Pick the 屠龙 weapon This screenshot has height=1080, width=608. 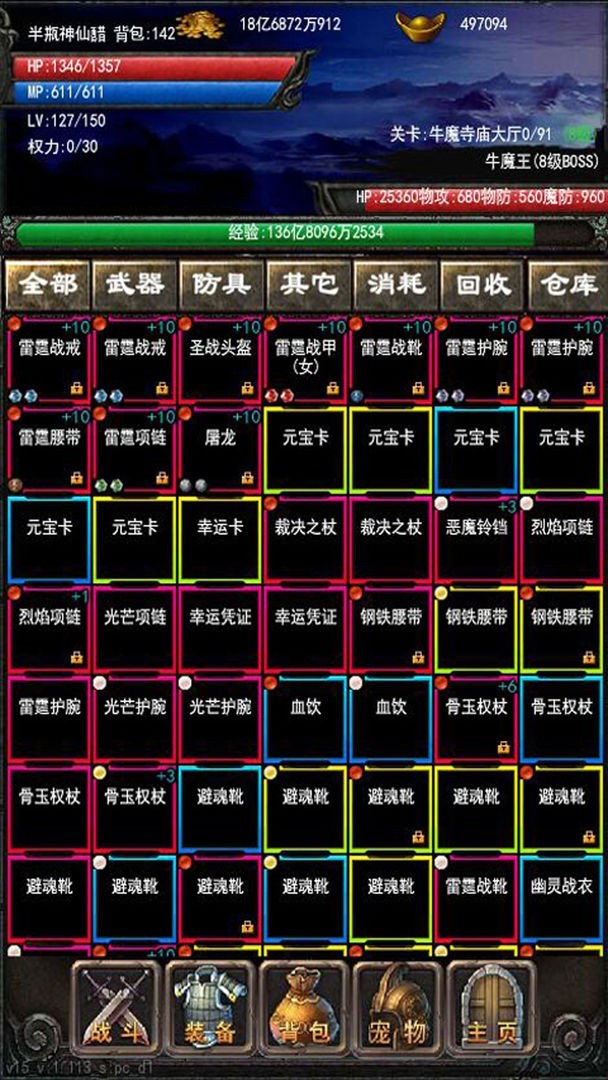[220, 449]
